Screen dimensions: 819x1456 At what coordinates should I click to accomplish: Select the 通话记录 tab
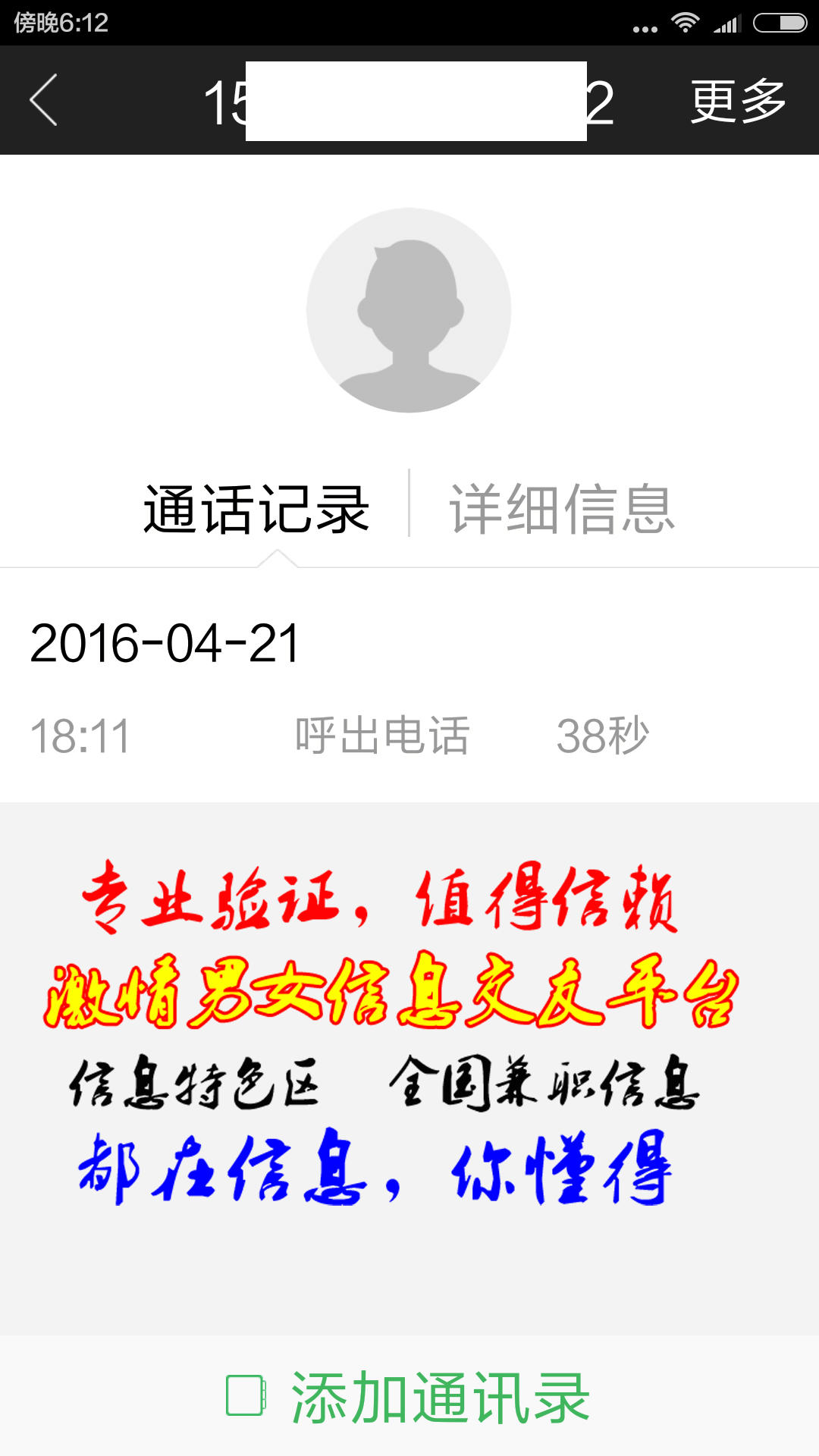pos(256,510)
